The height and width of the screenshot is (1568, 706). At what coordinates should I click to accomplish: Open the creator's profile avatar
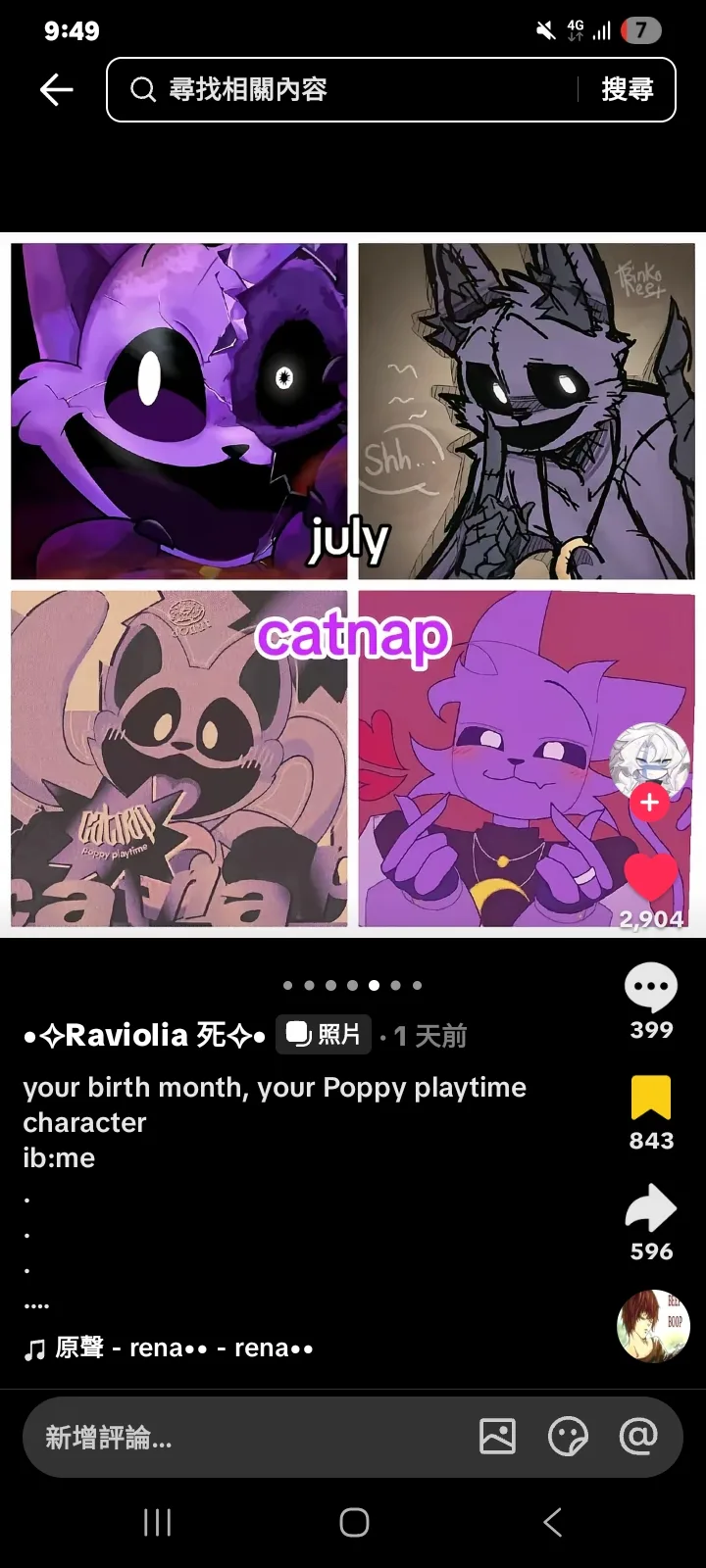point(649,759)
